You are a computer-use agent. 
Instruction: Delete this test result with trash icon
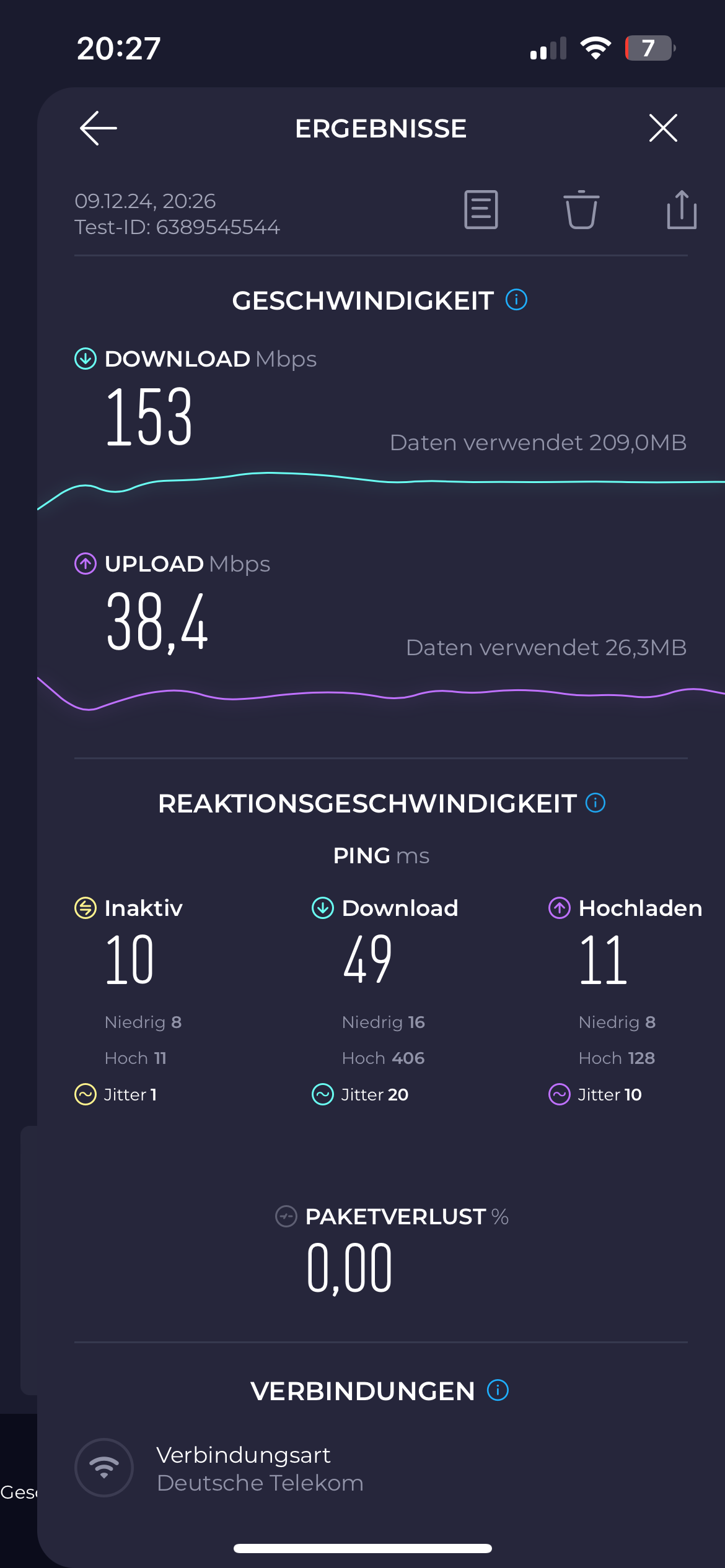point(581,210)
